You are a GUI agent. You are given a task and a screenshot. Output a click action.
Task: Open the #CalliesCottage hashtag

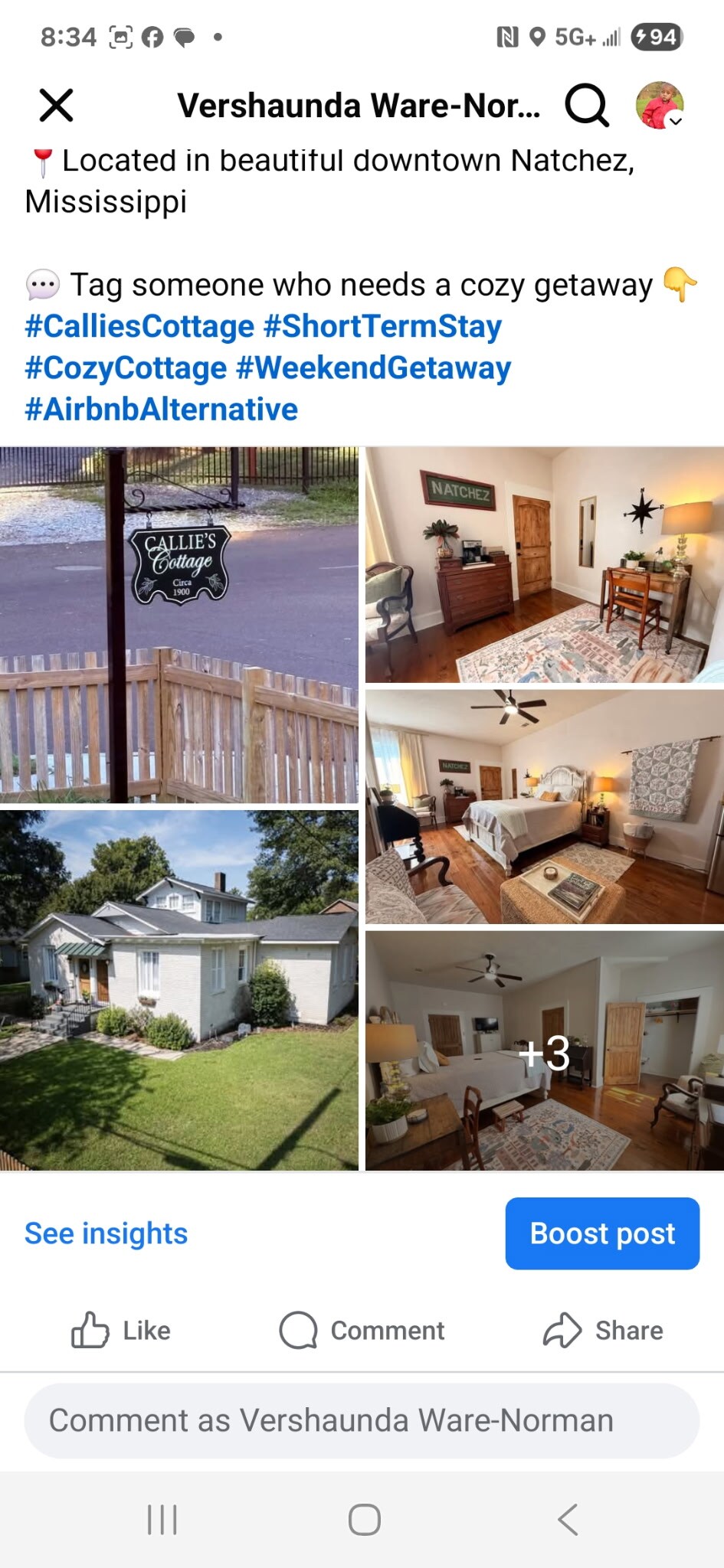(139, 326)
